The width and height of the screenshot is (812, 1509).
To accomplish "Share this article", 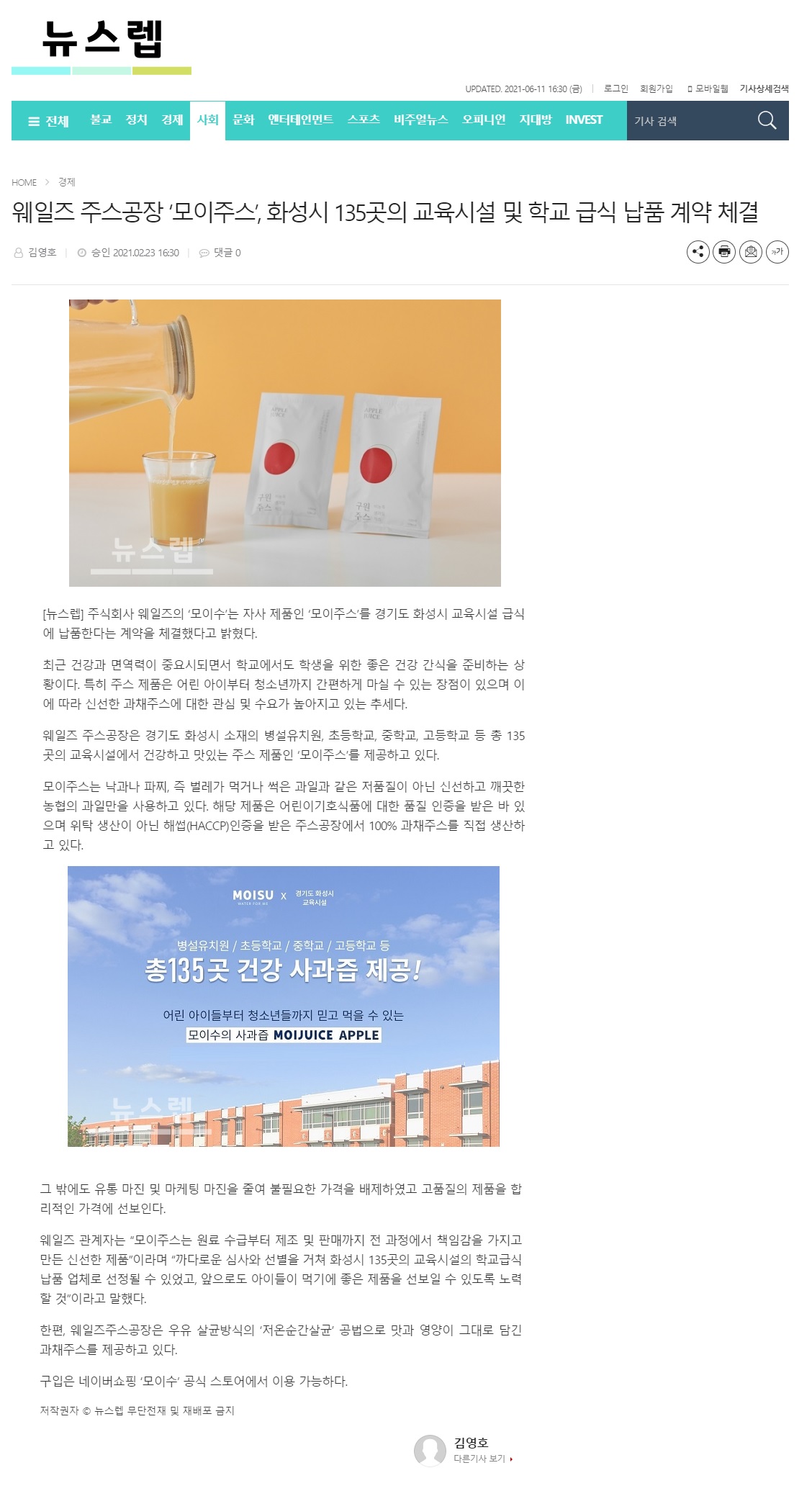I will coord(698,252).
